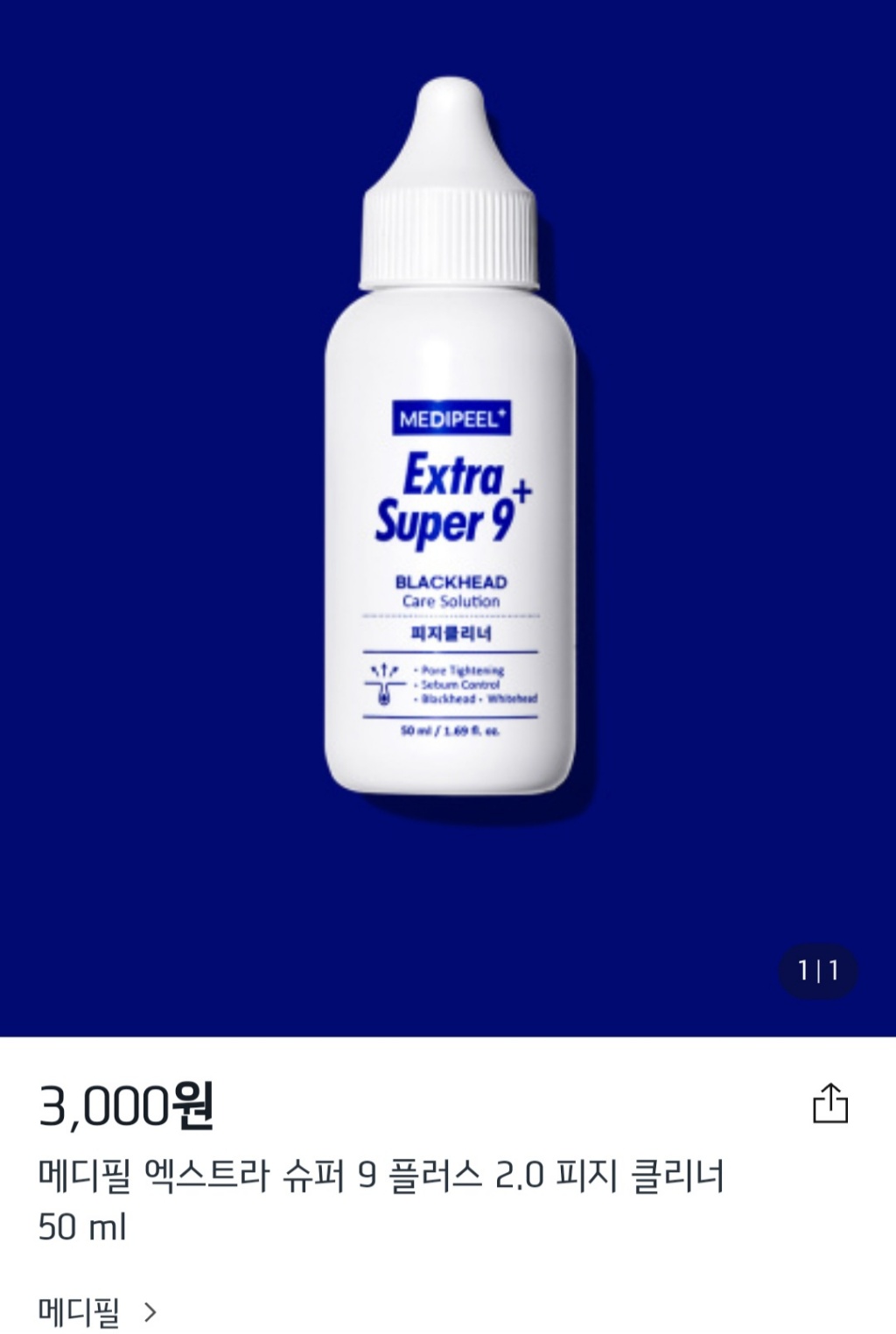Open the 메디필 brand page

(x=97, y=1310)
